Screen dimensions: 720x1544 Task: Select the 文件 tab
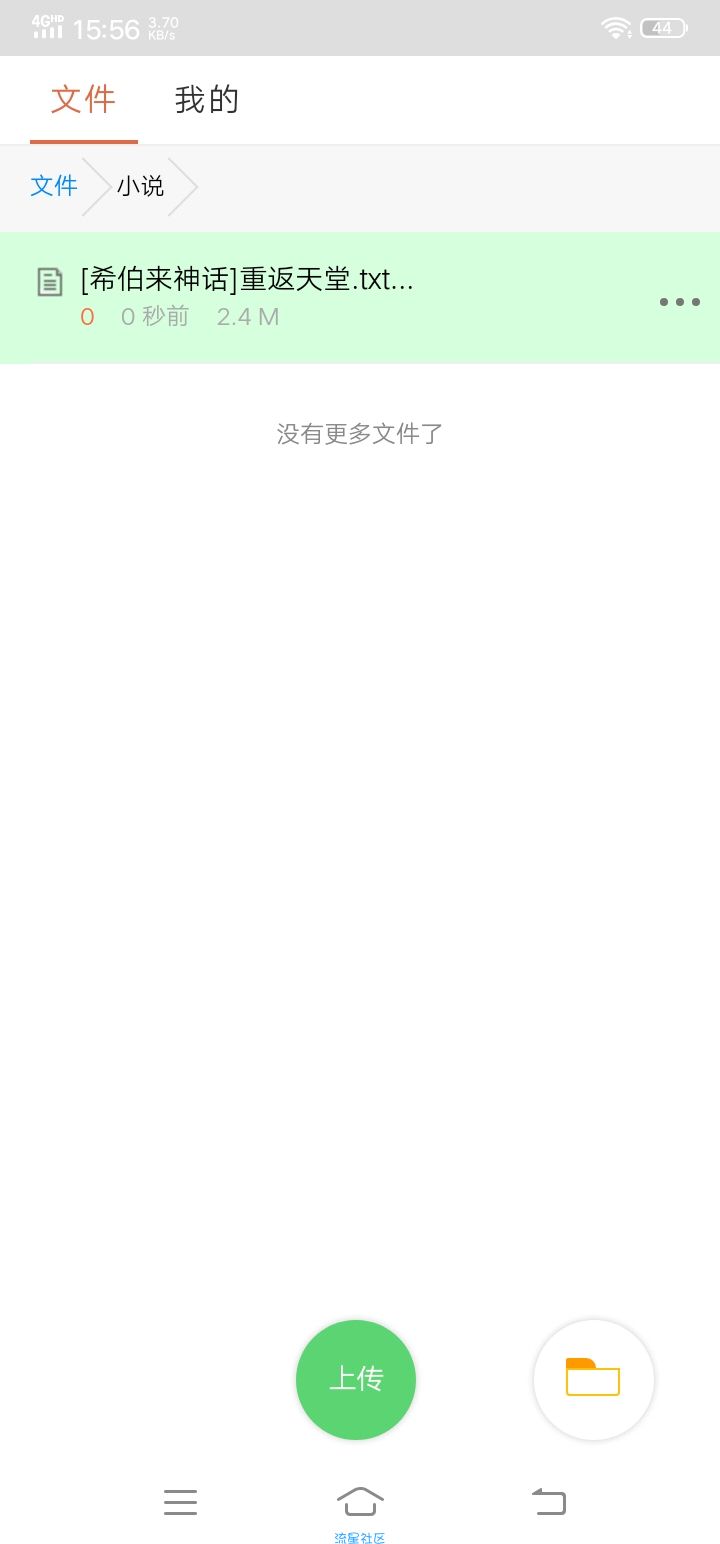pos(83,100)
